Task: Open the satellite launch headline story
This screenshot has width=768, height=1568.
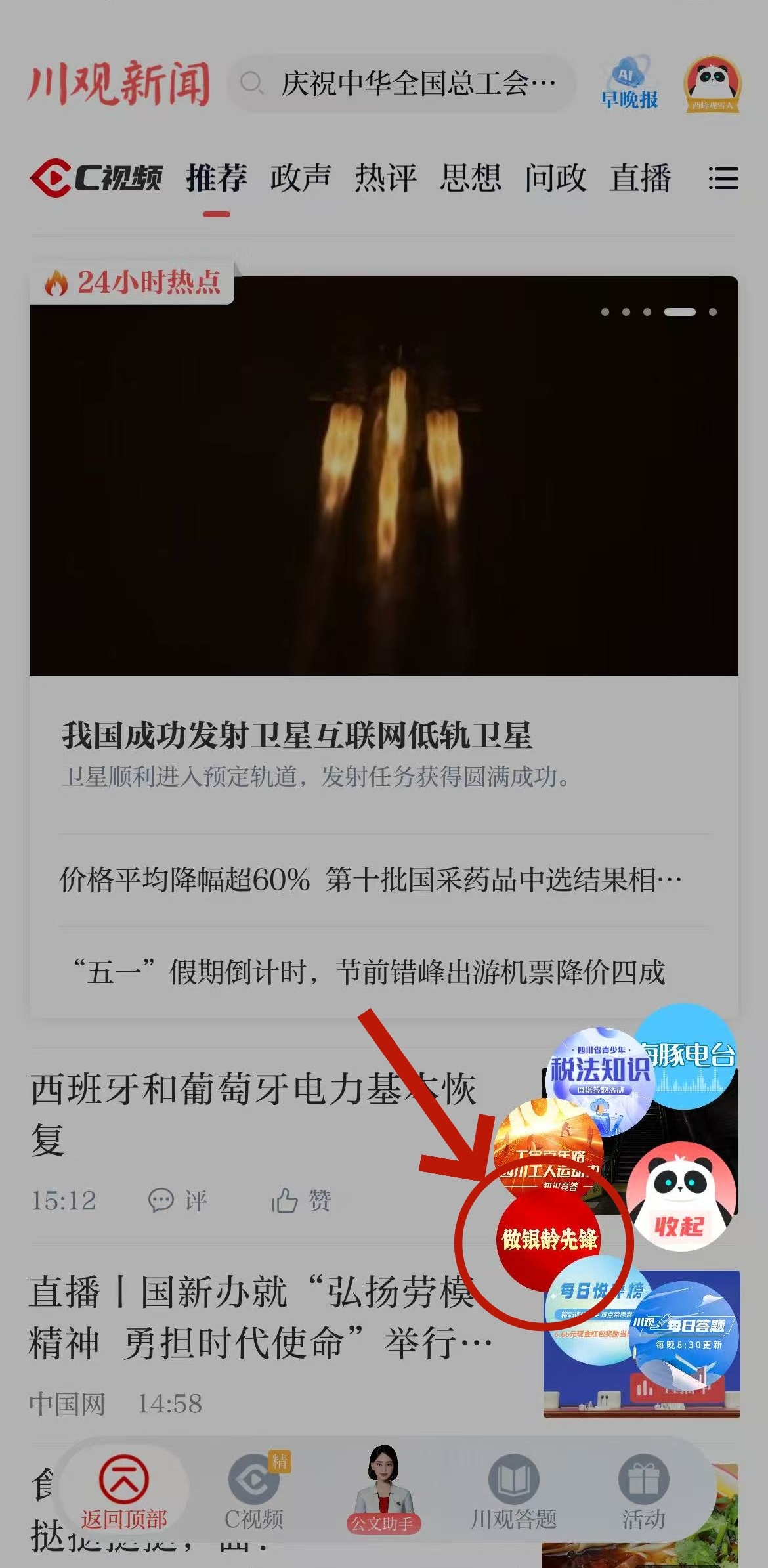Action: (297, 735)
